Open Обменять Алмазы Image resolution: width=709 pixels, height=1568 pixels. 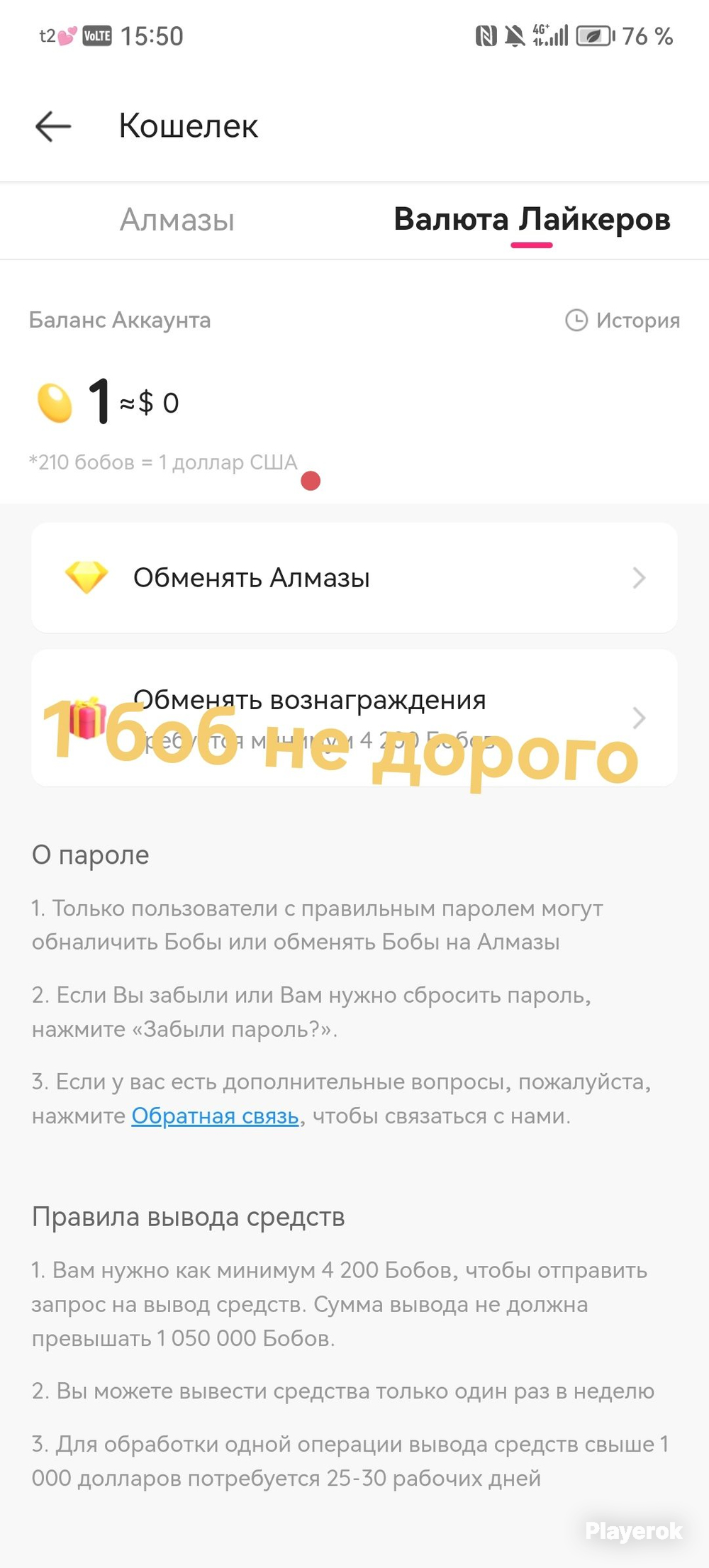tap(354, 578)
